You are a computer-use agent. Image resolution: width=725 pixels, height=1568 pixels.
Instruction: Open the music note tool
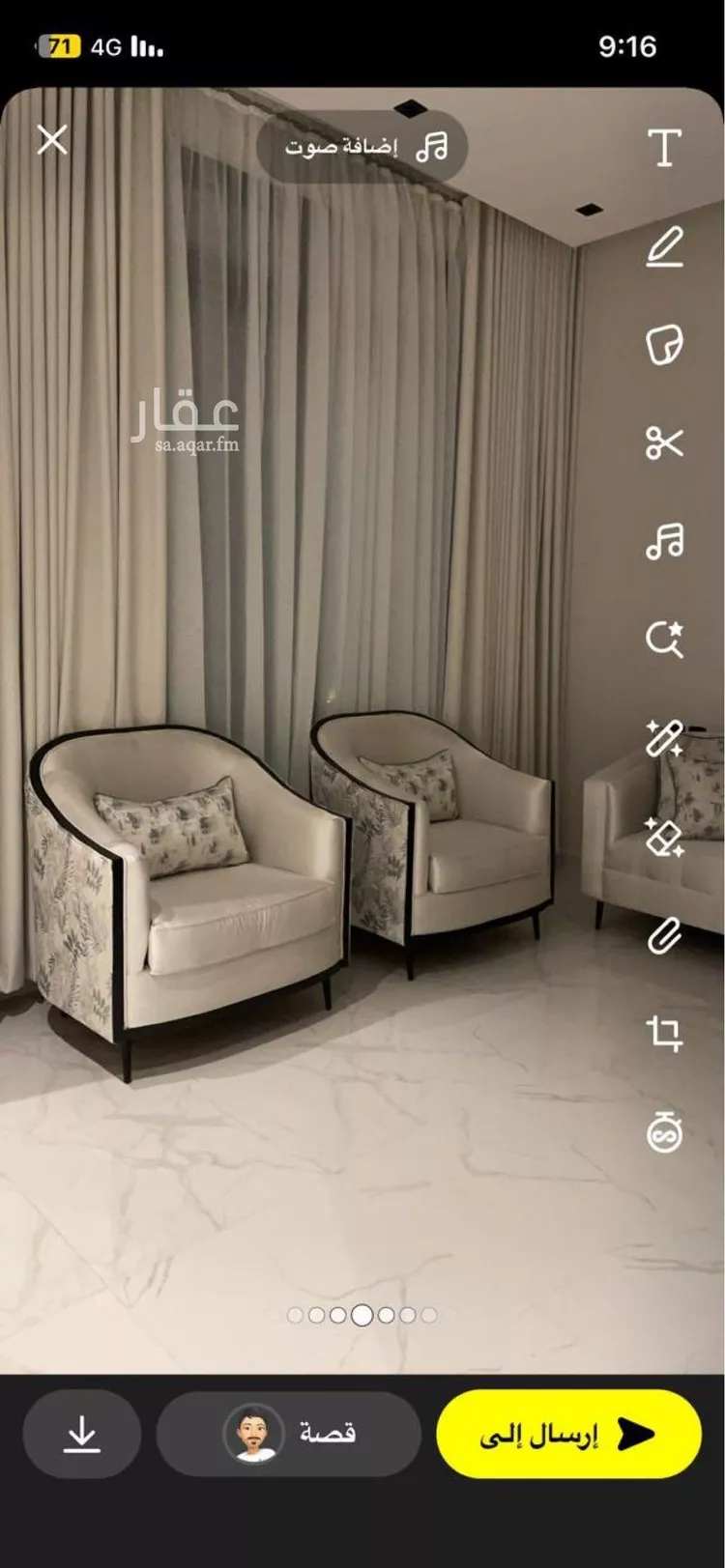pos(664,542)
